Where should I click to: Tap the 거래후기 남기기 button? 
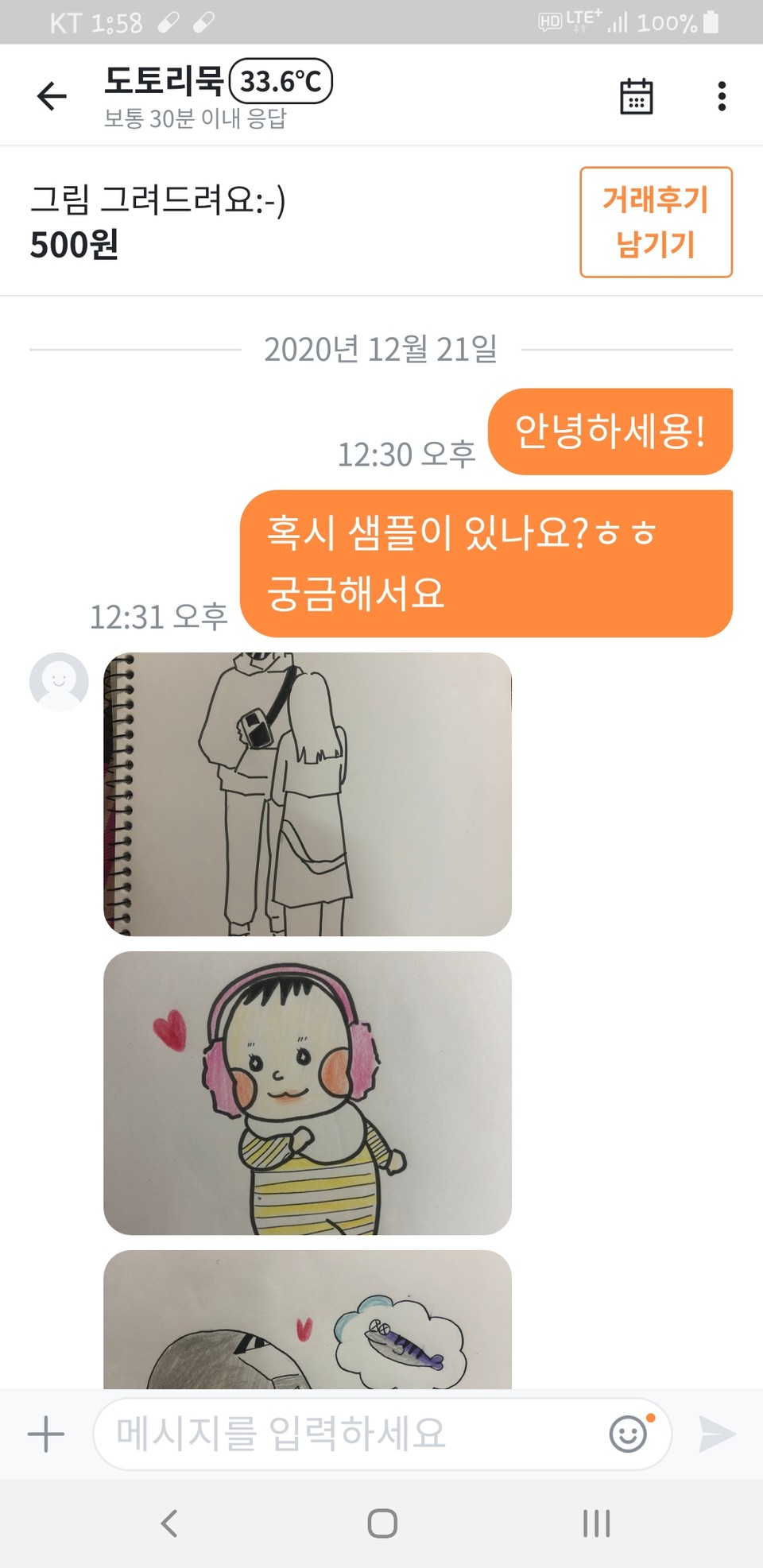656,222
